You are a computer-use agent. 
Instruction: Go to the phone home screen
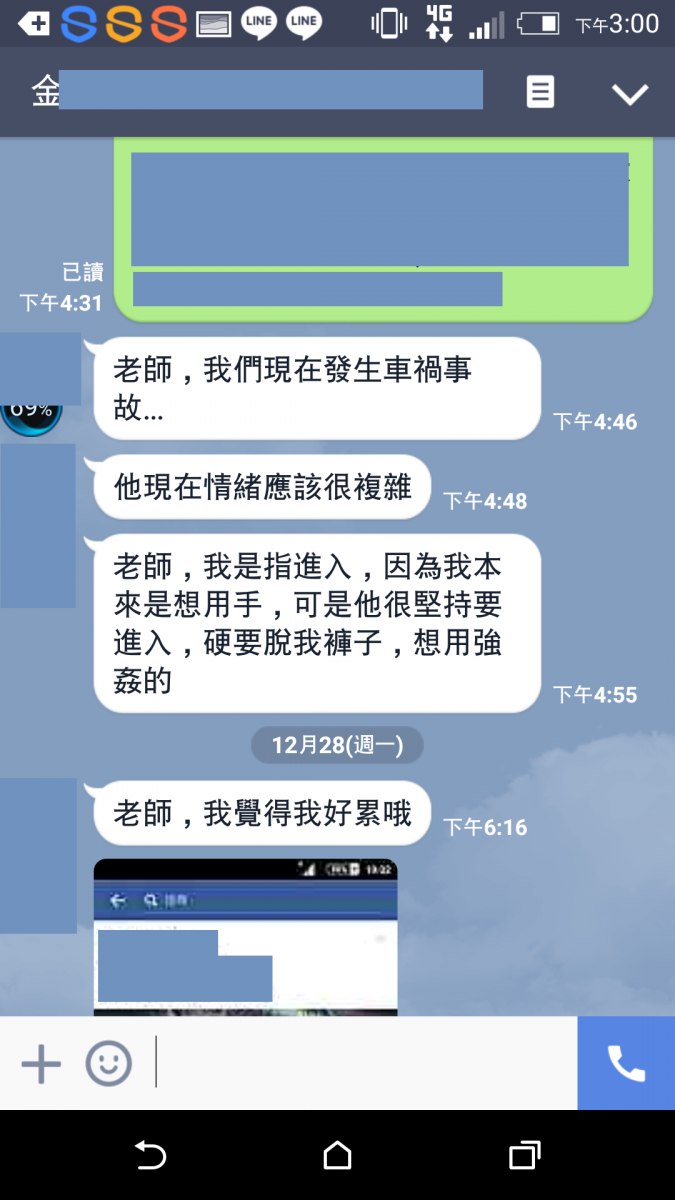(338, 1156)
